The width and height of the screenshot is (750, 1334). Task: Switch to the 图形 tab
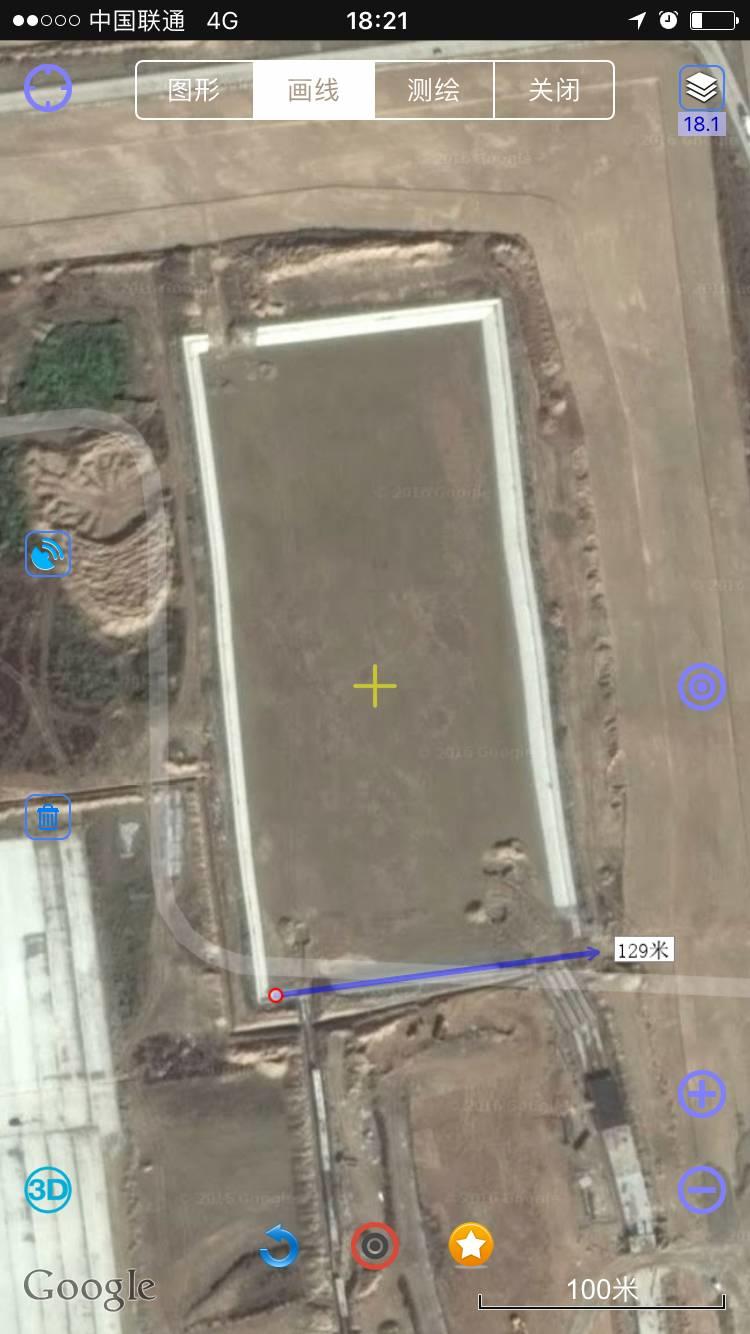pos(194,90)
